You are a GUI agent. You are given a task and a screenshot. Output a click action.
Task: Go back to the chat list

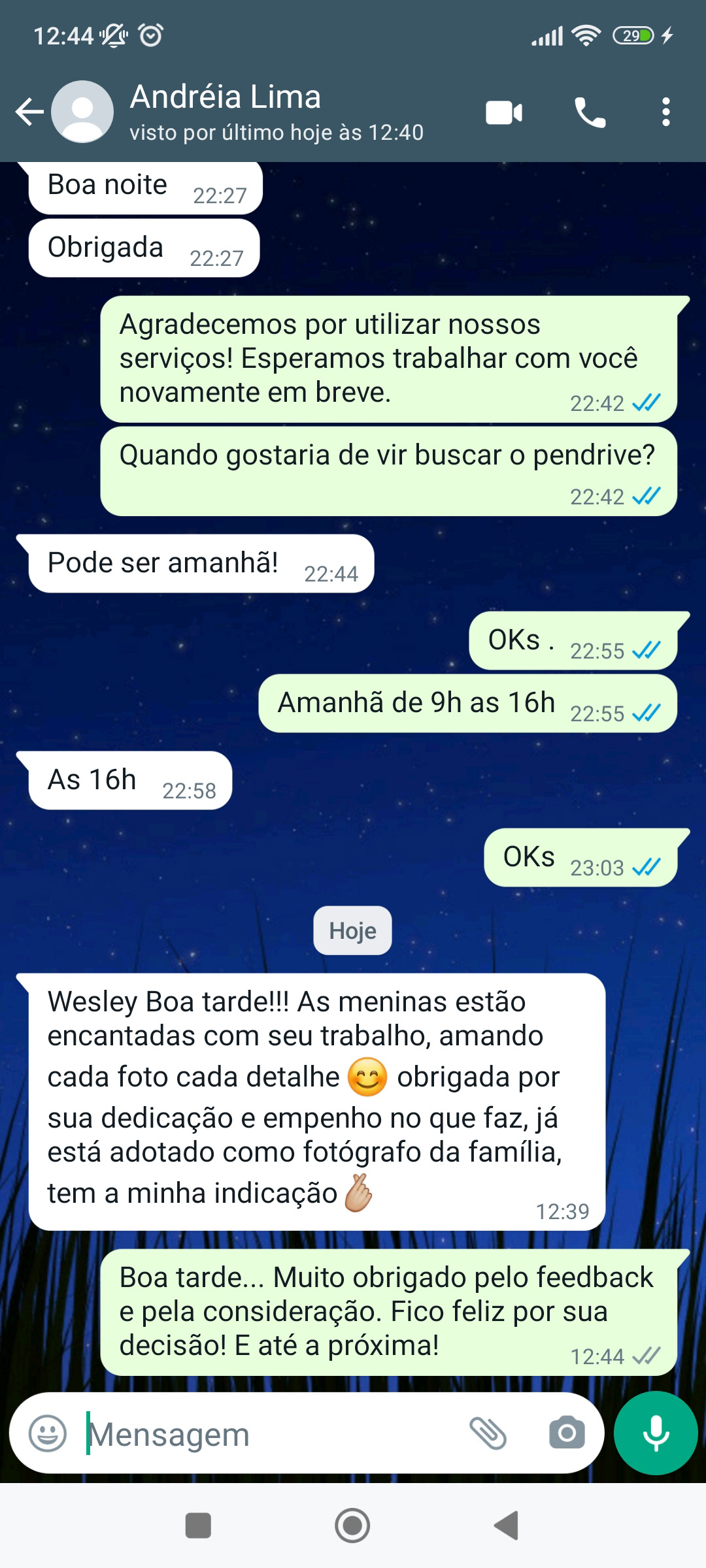29,112
